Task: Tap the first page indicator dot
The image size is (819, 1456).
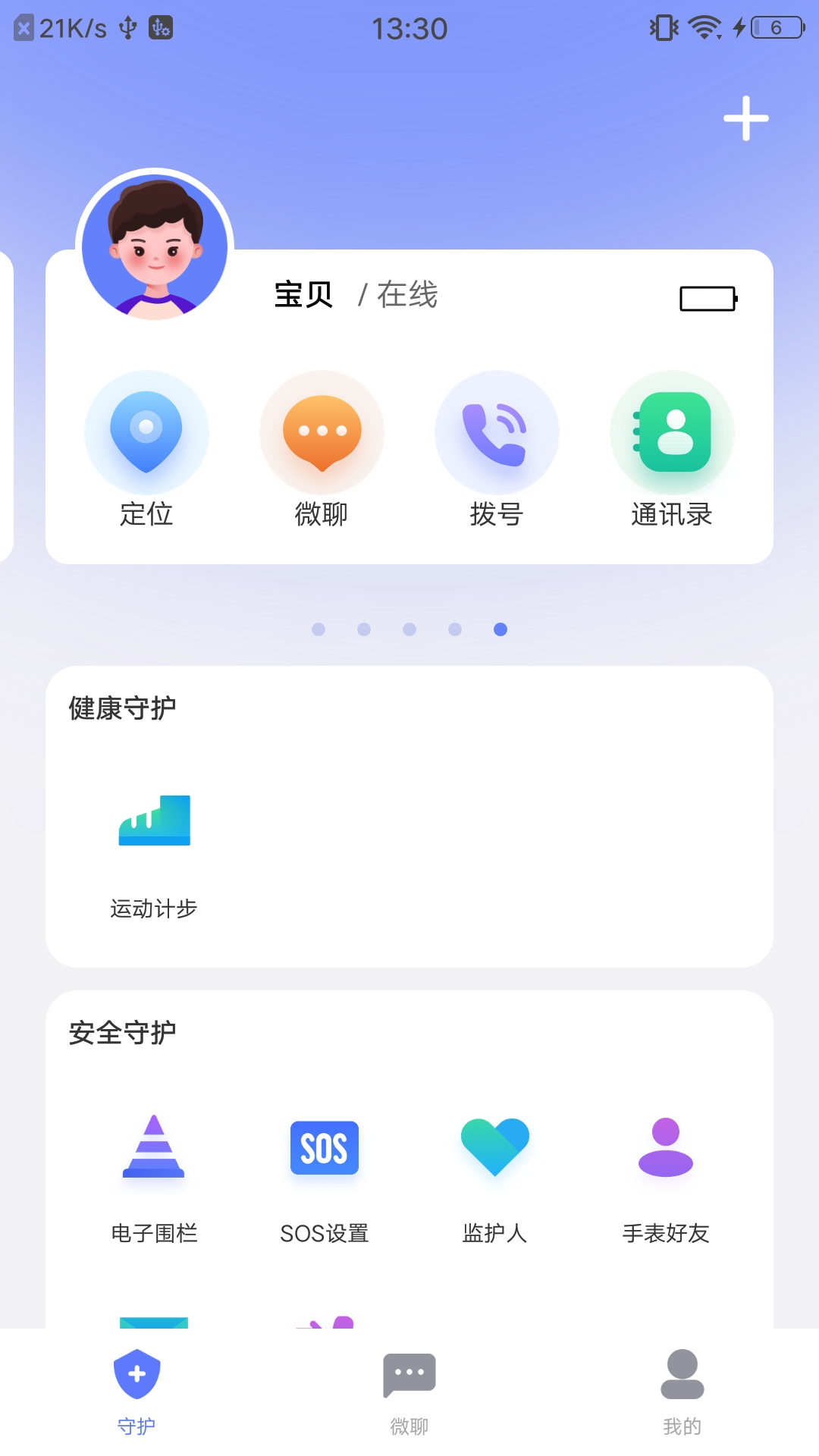Action: pos(319,629)
